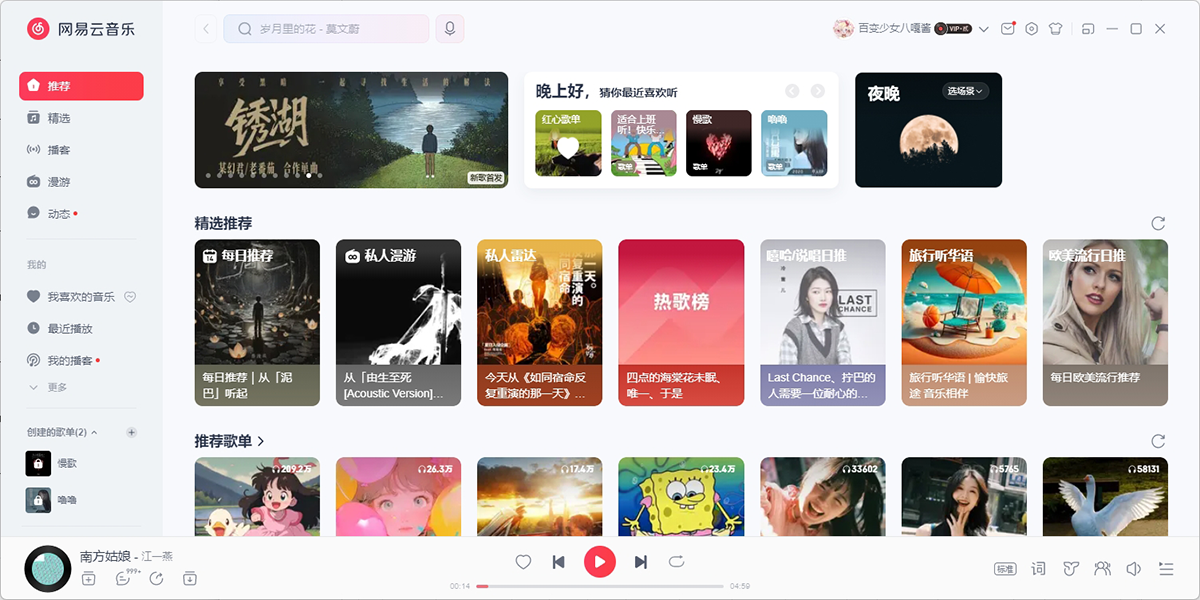This screenshot has width=1200, height=600.
Task: Open the 推荐歌单 section link
Action: [x=229, y=441]
